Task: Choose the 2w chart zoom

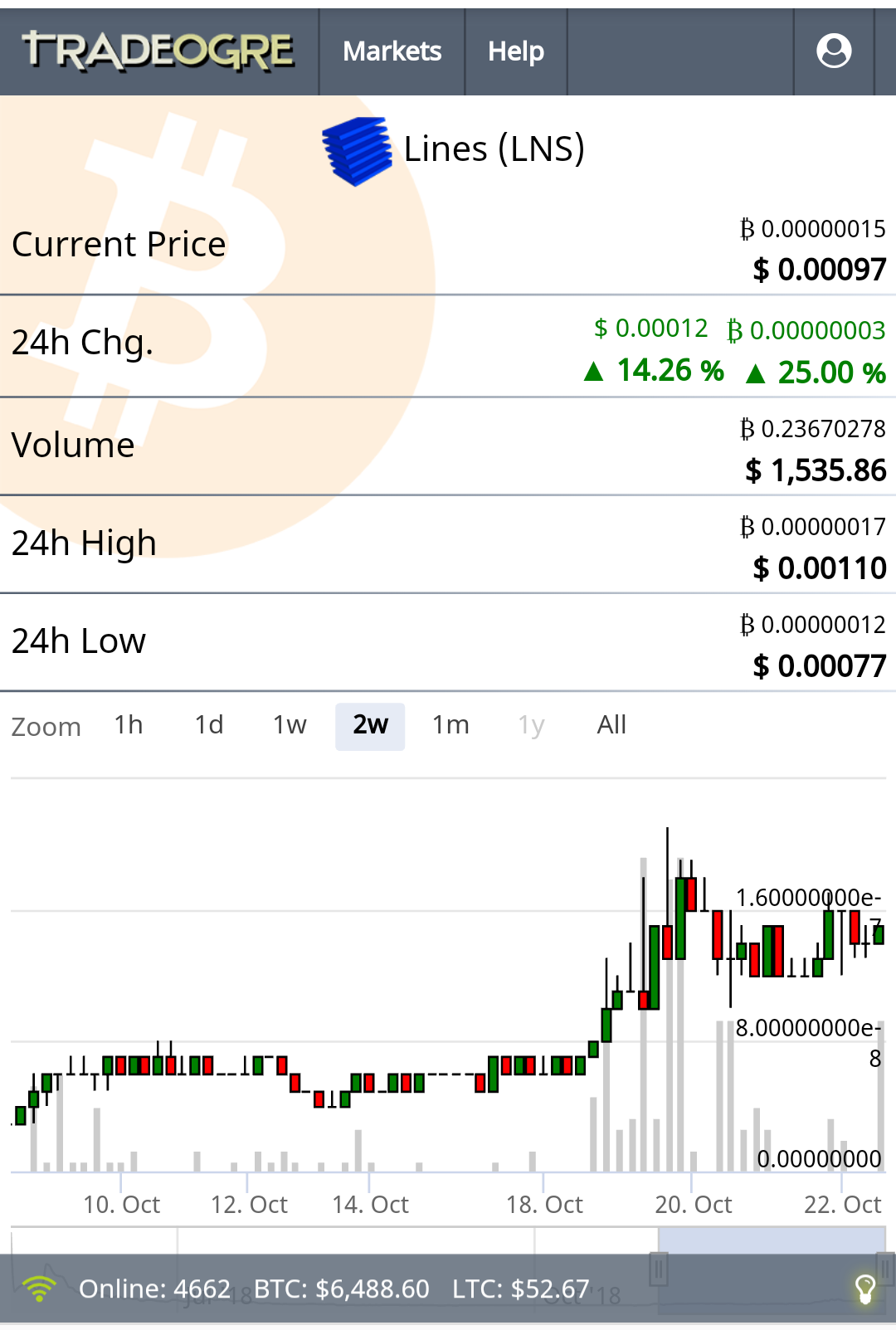Action: (370, 726)
